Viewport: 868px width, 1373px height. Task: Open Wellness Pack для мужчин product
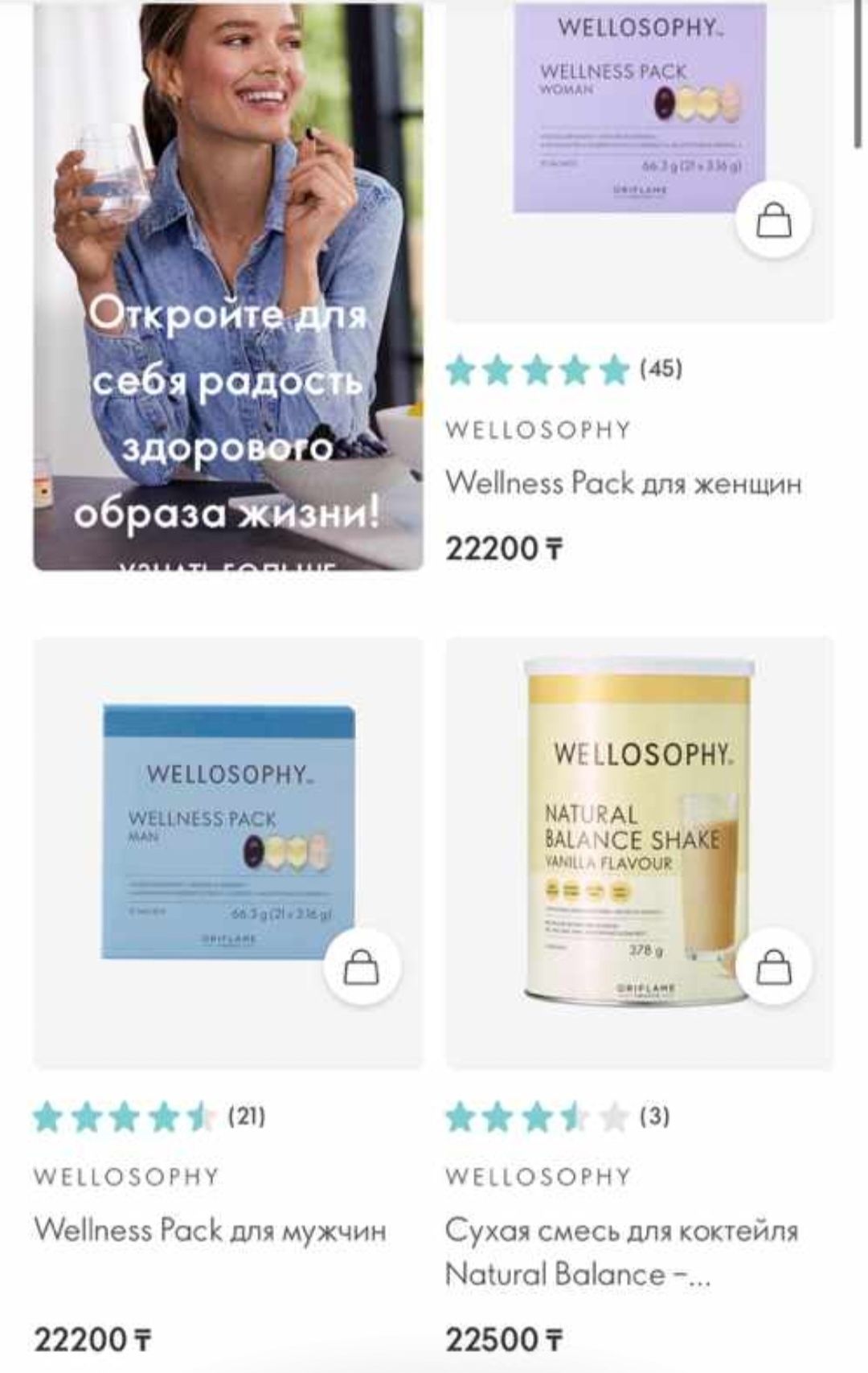[x=210, y=1230]
